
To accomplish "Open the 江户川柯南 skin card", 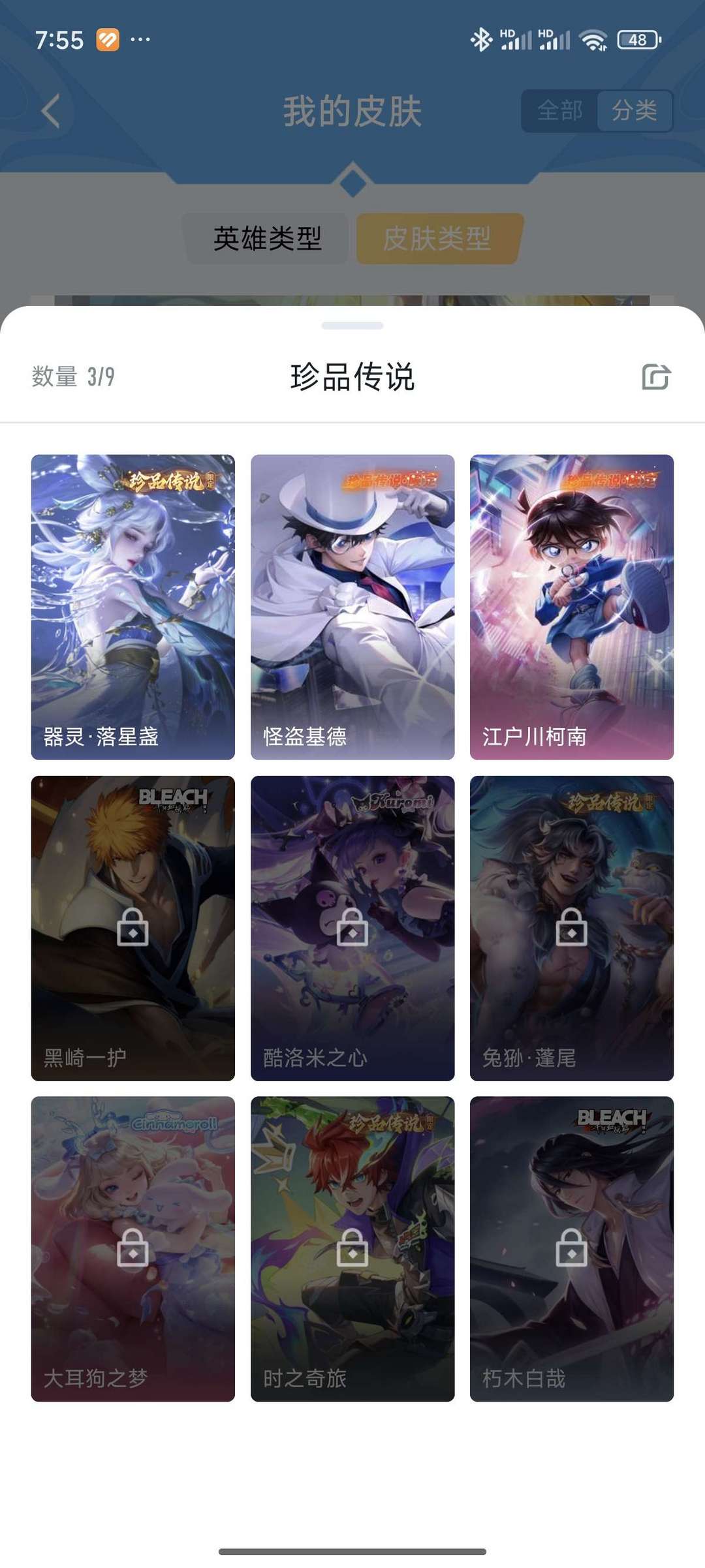I will [x=571, y=607].
